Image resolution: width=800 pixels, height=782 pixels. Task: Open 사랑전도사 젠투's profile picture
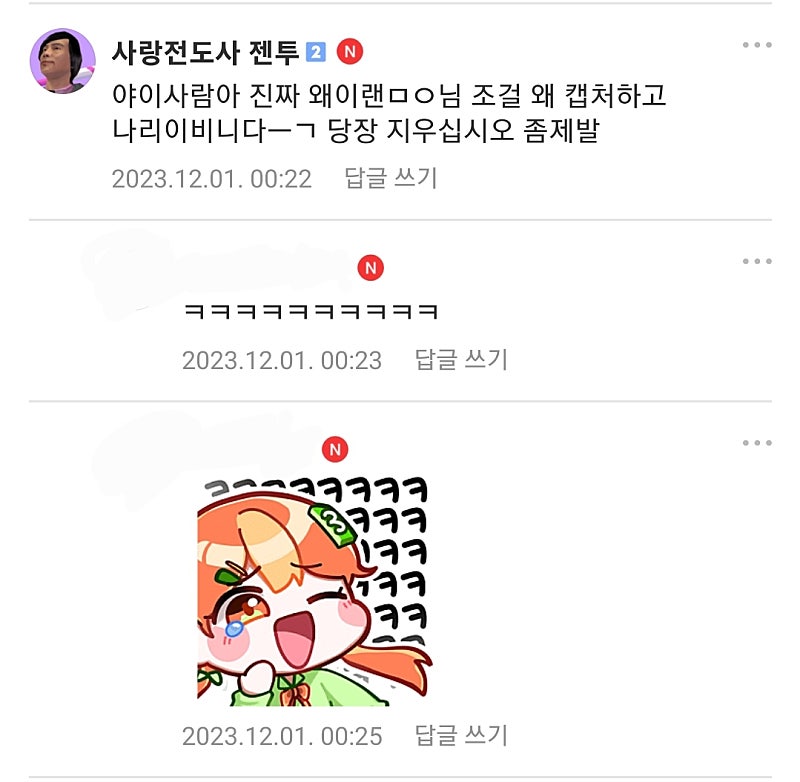pos(62,61)
